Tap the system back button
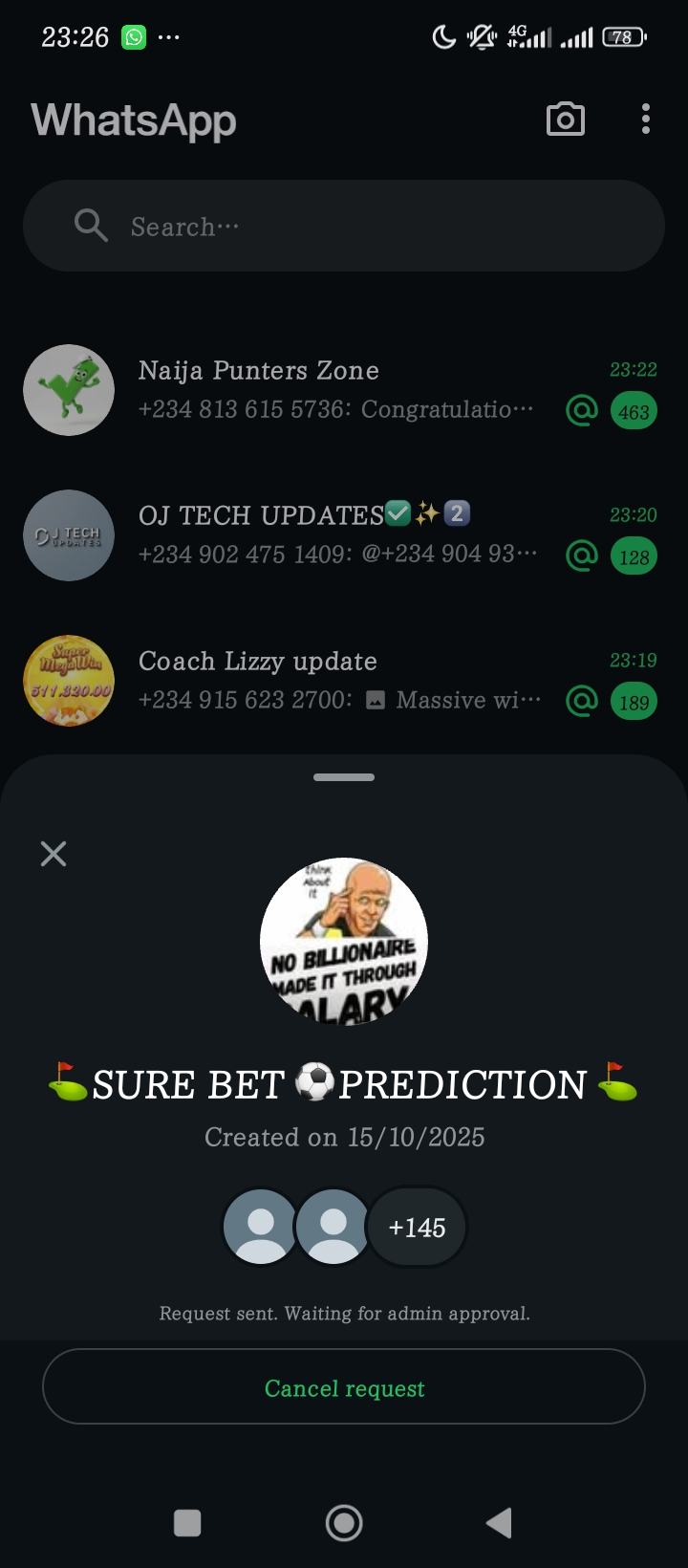Screen dimensions: 688x1568 click(x=499, y=1523)
